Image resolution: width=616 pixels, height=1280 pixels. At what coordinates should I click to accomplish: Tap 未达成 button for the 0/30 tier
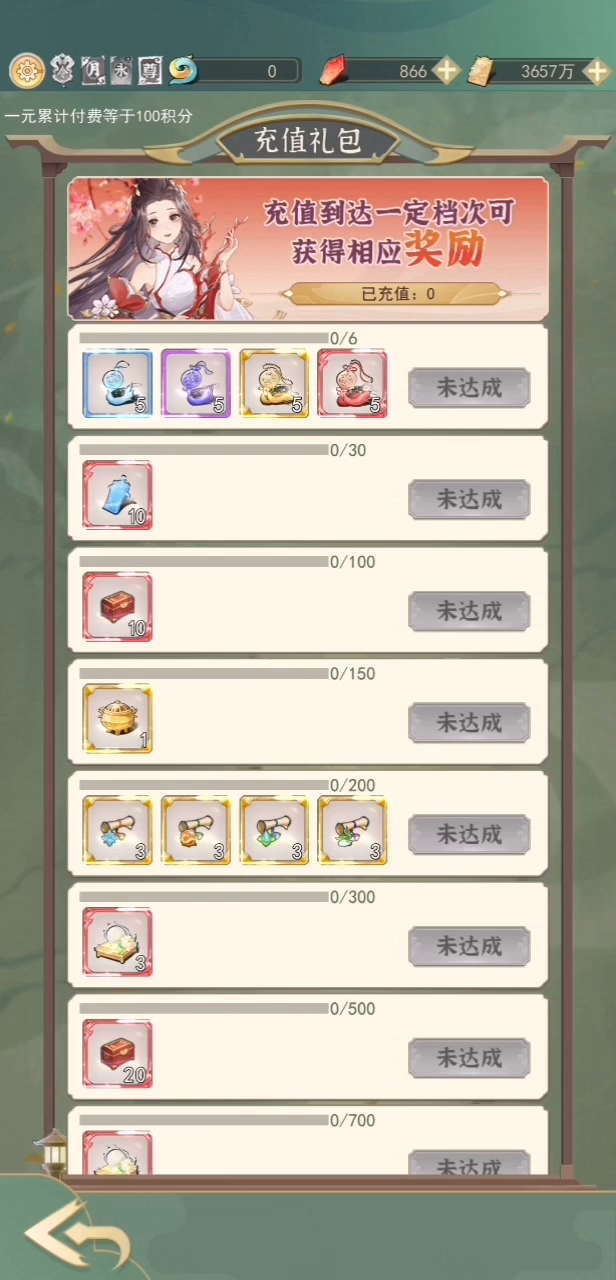tap(469, 499)
